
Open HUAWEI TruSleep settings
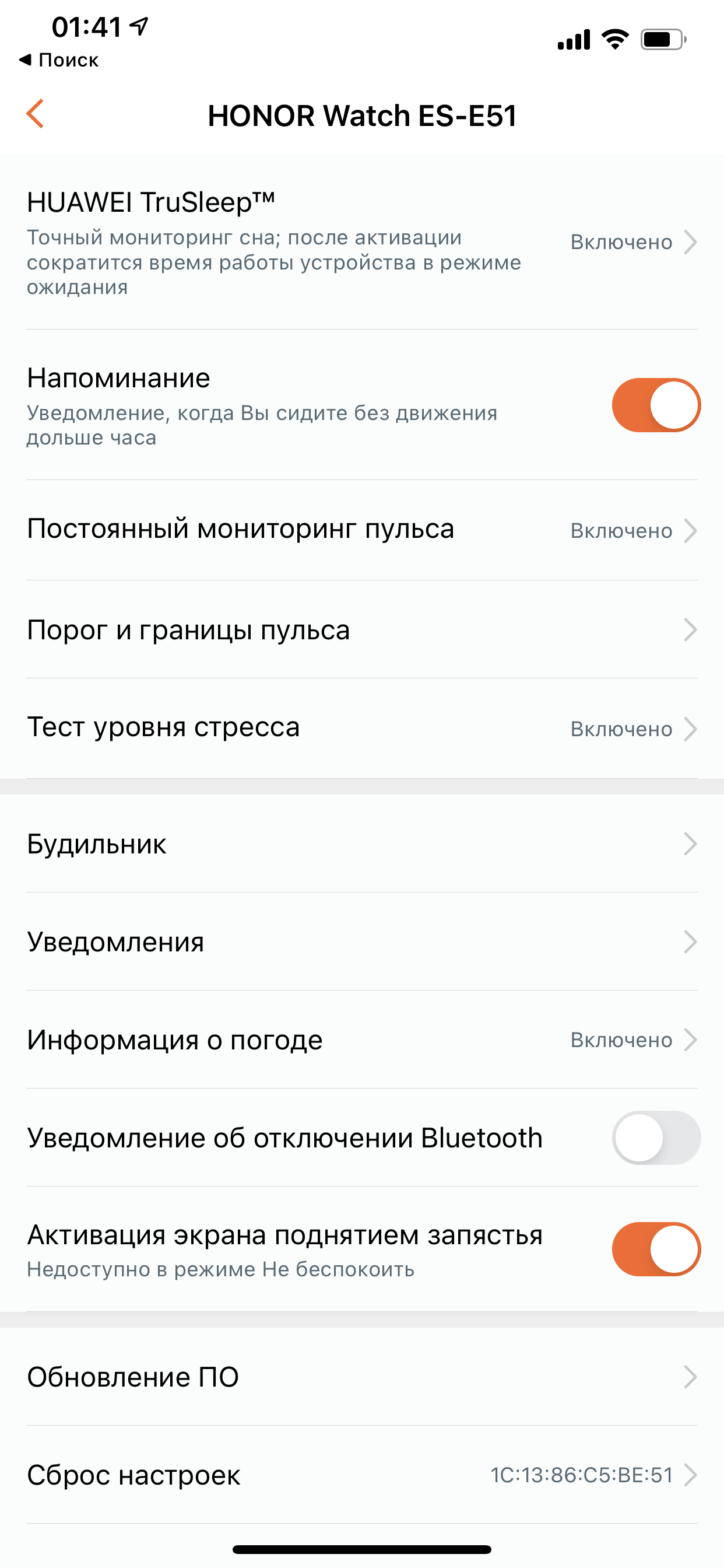[361, 242]
